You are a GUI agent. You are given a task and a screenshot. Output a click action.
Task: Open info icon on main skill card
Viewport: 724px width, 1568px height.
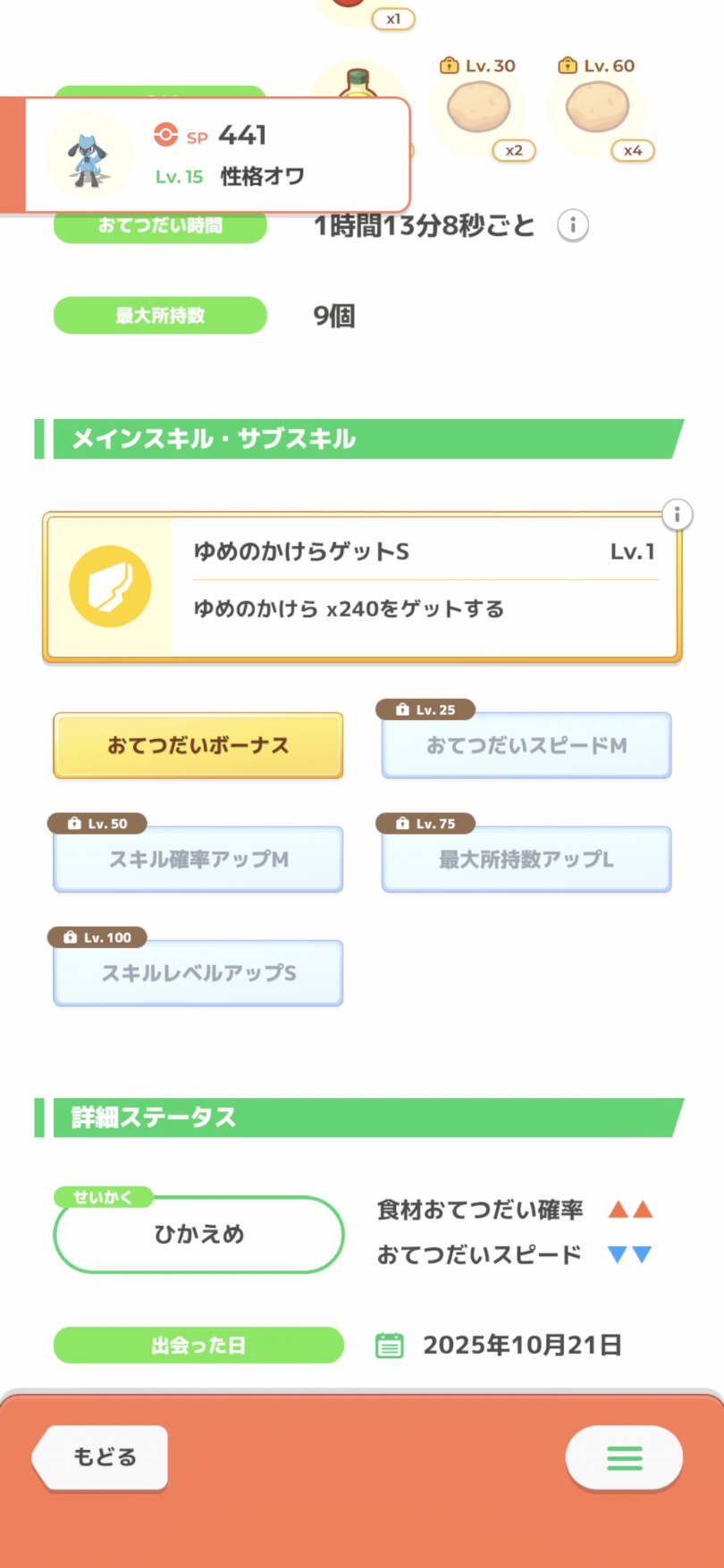[677, 515]
